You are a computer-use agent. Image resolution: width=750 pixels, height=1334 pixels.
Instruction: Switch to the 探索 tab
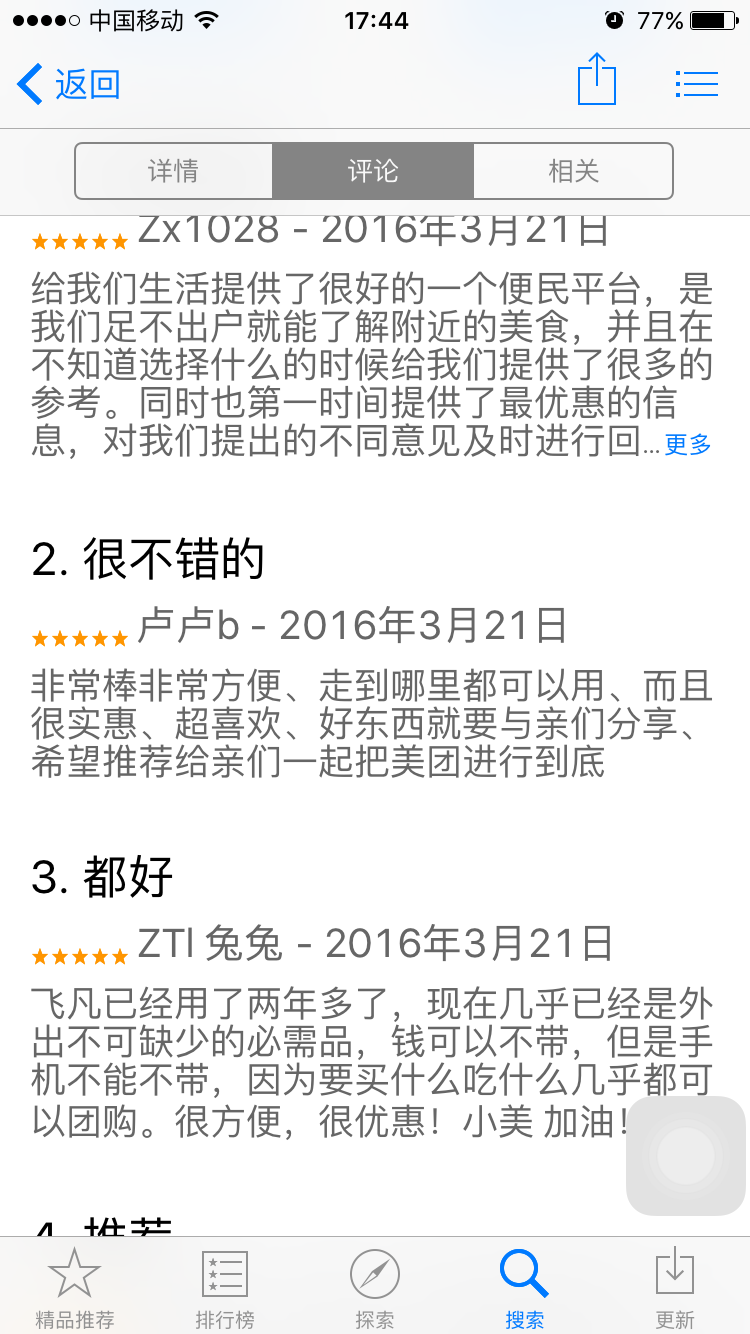(375, 1289)
